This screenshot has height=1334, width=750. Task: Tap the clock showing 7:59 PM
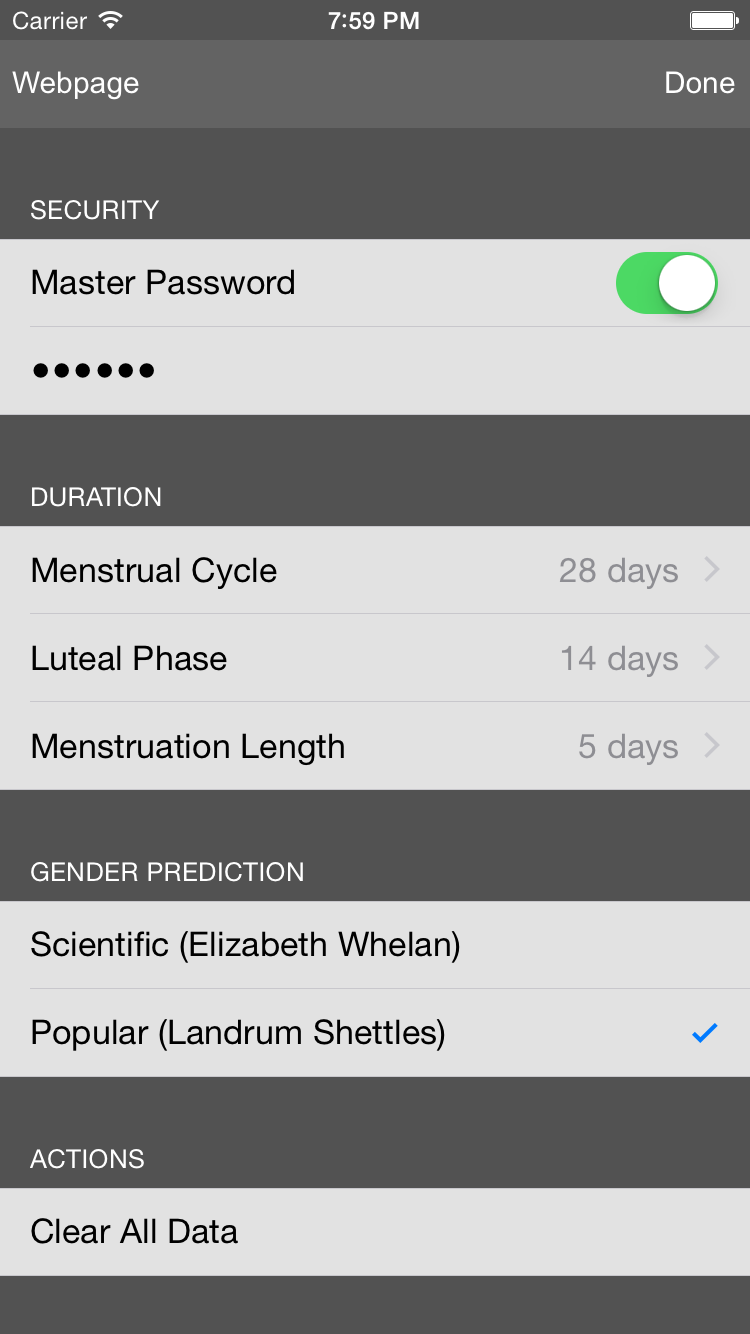pos(374,19)
